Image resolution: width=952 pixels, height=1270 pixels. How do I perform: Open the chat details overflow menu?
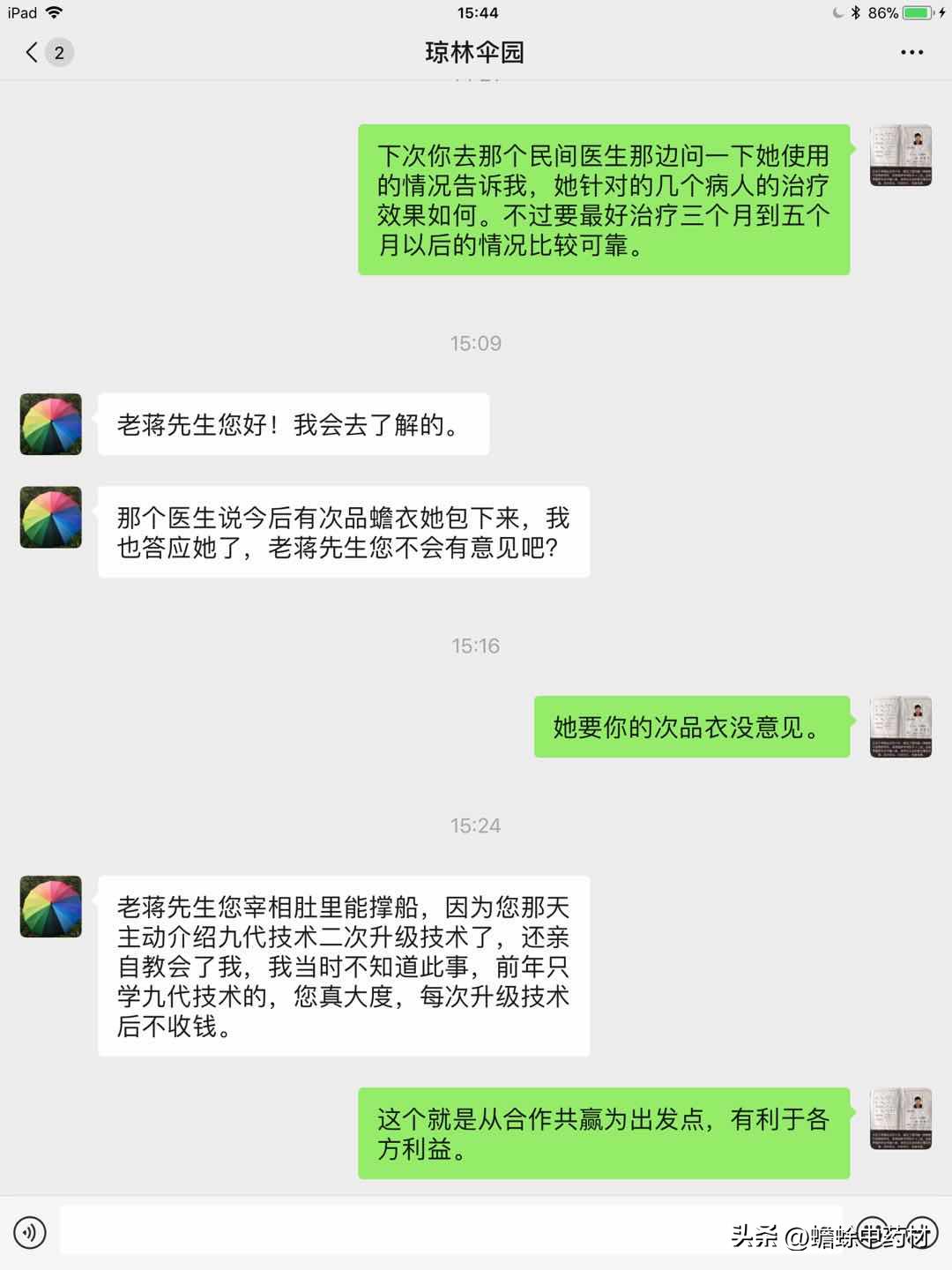(x=911, y=53)
